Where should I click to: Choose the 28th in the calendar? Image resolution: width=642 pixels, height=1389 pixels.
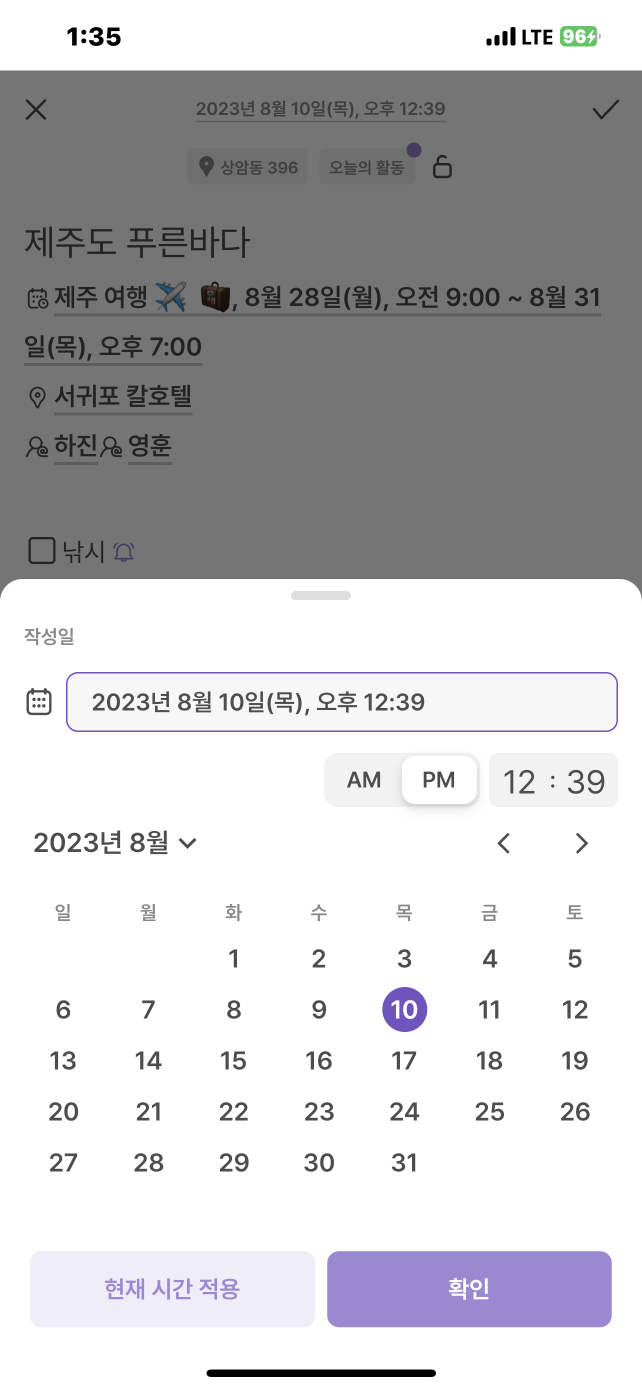pos(148,1163)
